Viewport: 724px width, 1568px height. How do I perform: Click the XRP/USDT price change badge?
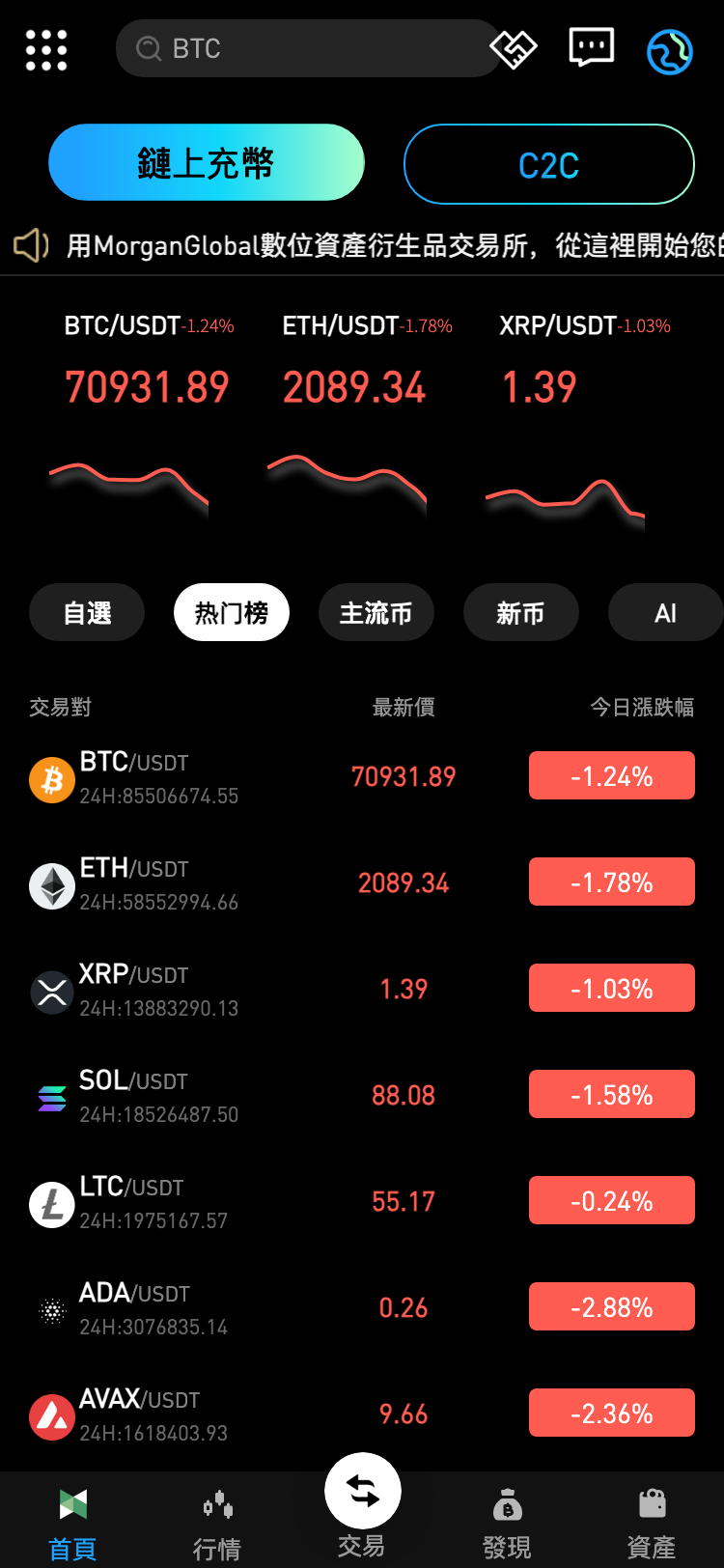click(611, 987)
